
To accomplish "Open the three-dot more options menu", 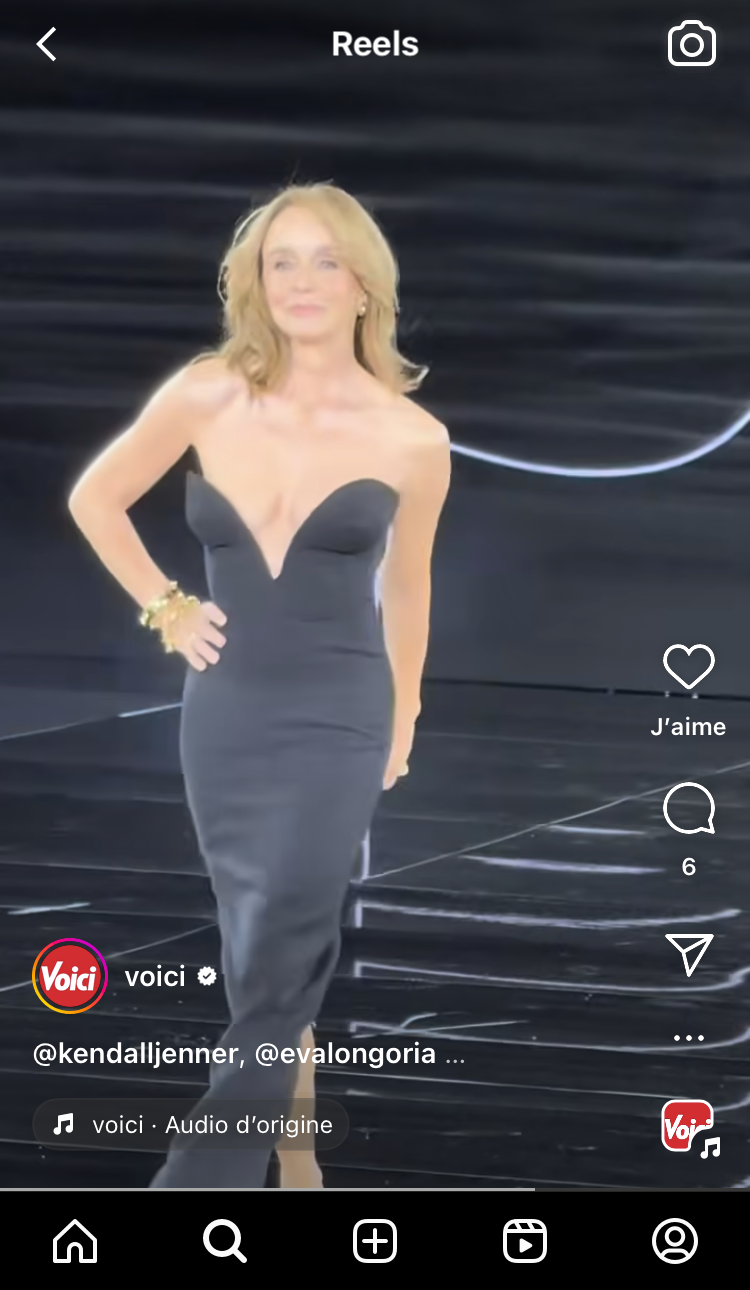I will [689, 1038].
